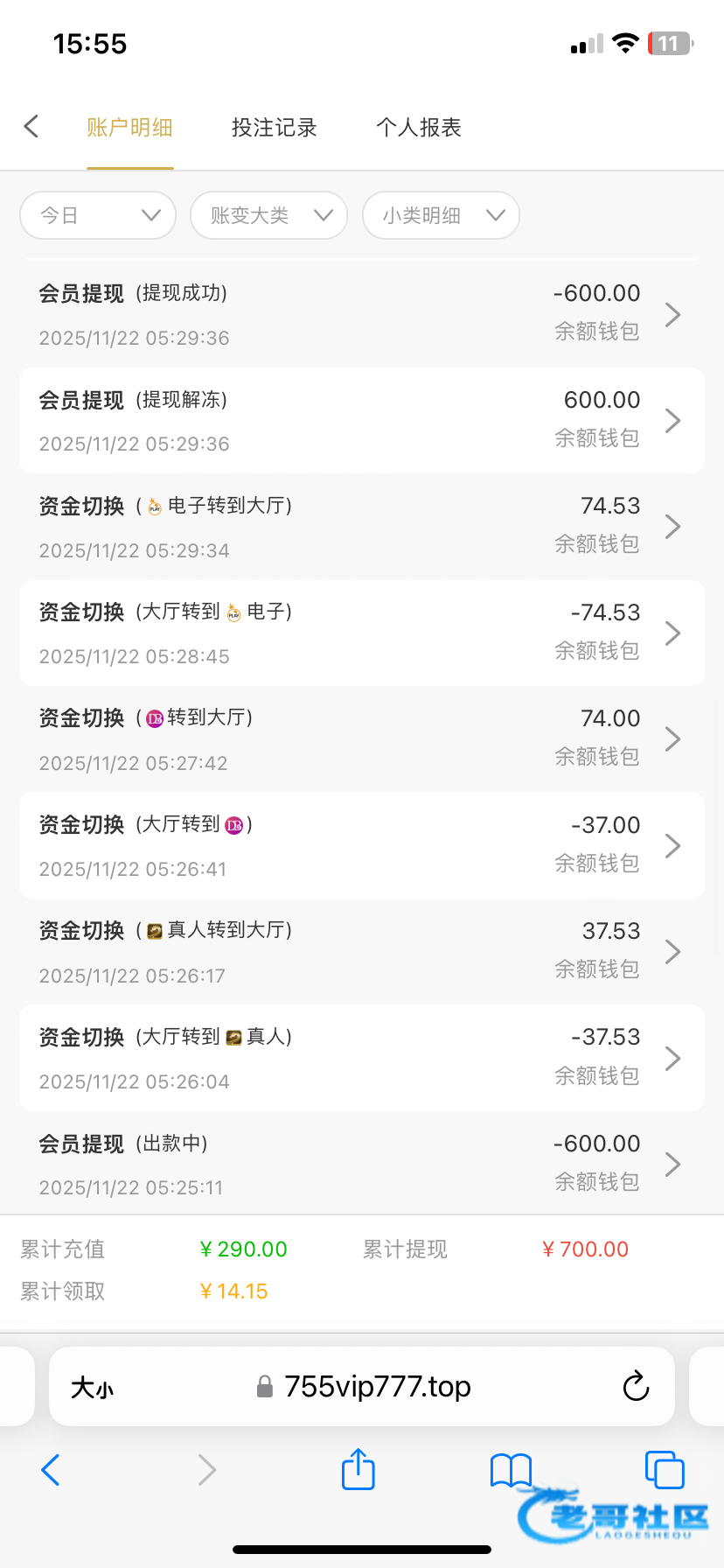Open the 电子转到大厅 74.53 record
This screenshot has height=1568, width=724.
coord(362,527)
